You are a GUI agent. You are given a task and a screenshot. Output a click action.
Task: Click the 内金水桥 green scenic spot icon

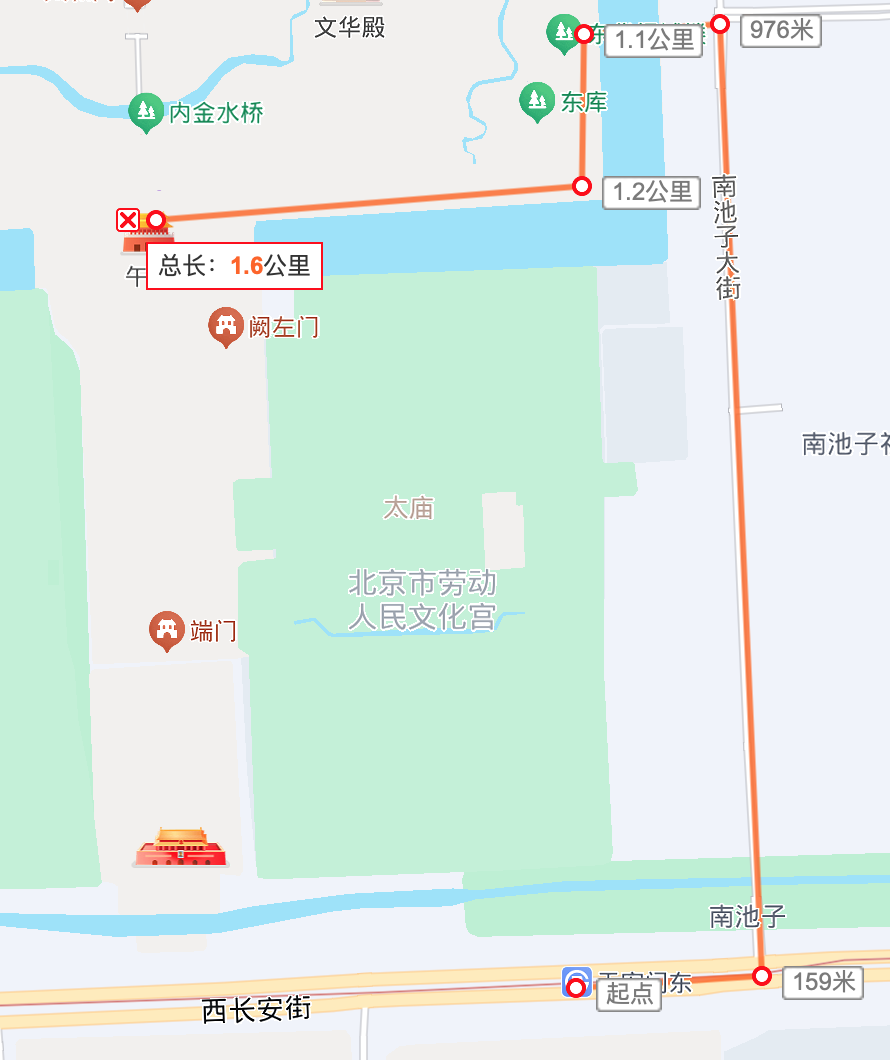click(x=146, y=112)
